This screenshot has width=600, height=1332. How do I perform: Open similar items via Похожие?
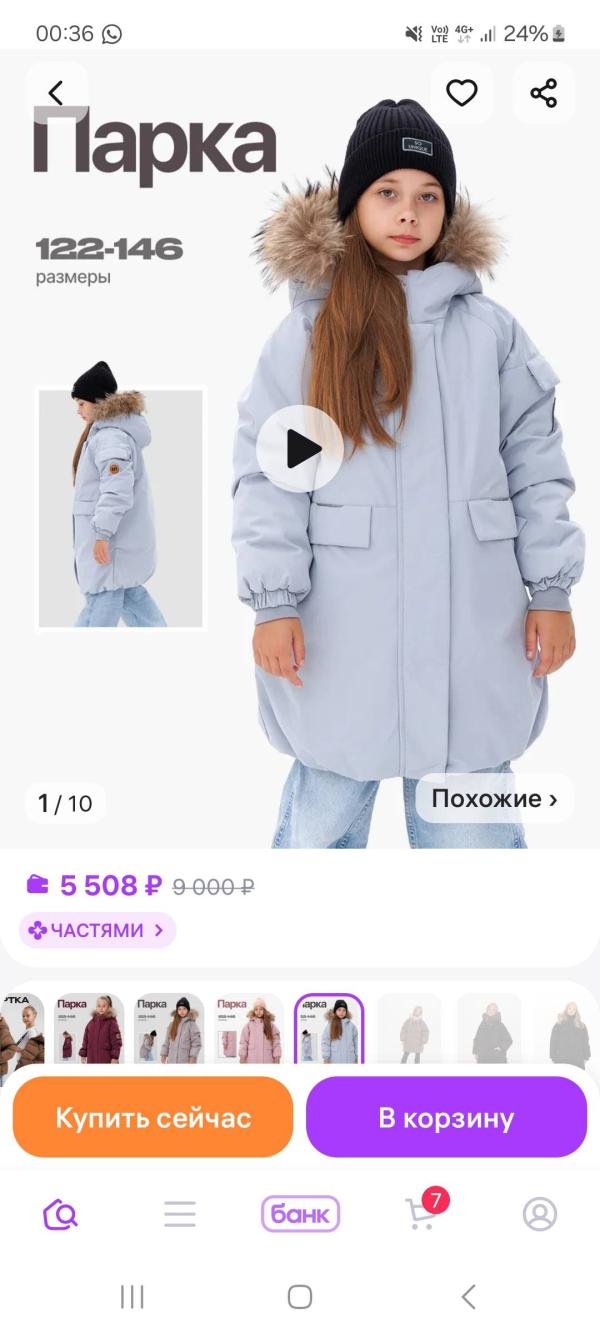pos(494,799)
